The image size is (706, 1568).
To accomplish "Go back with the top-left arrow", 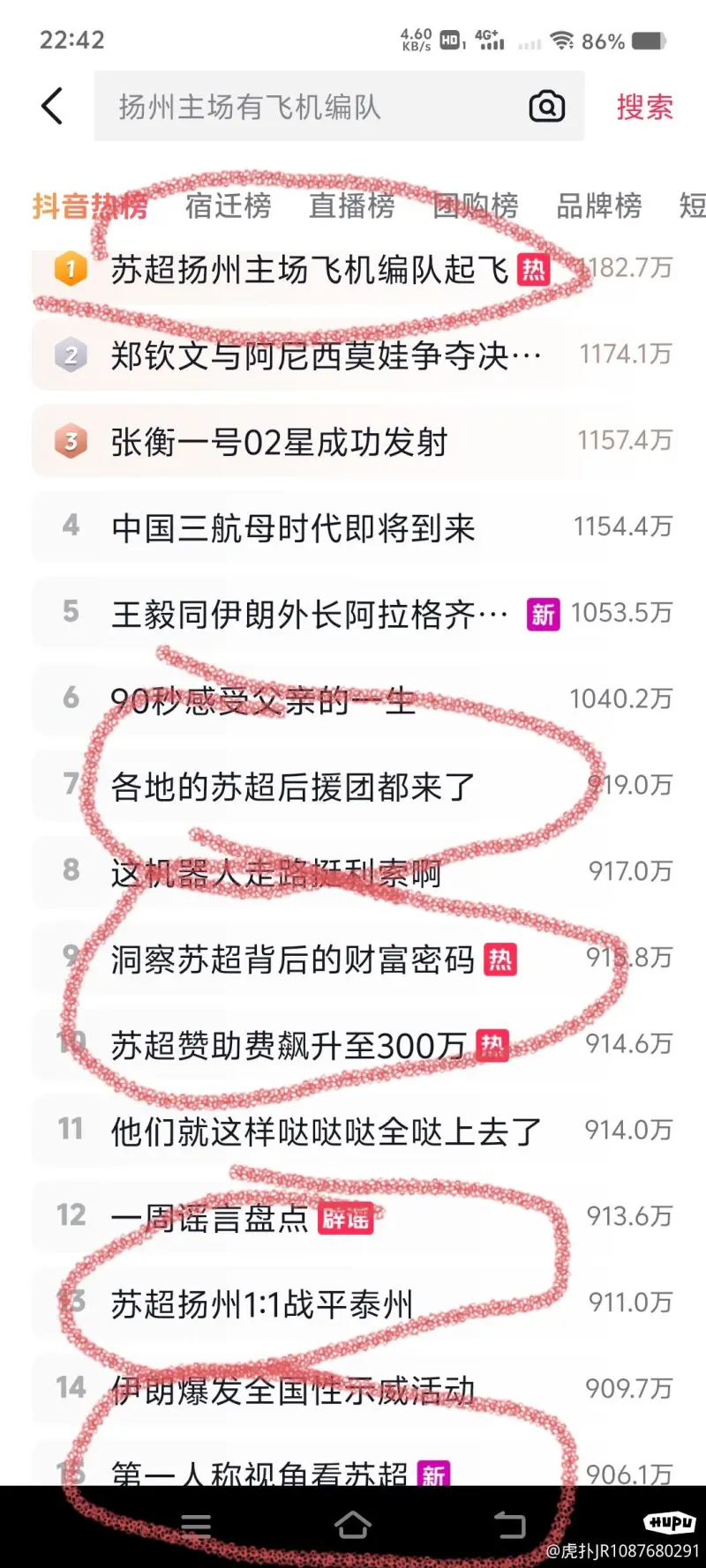I will (x=53, y=107).
